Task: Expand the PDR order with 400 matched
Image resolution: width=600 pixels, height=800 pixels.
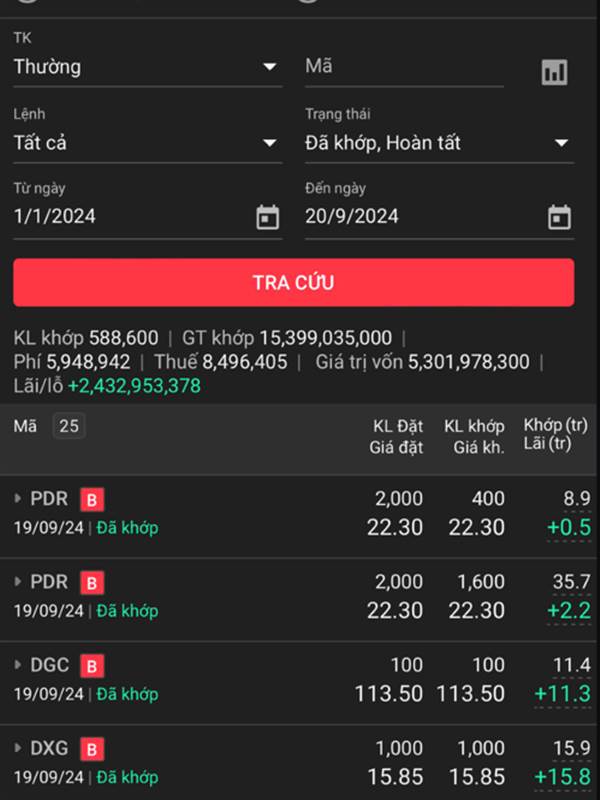Action: pos(19,498)
